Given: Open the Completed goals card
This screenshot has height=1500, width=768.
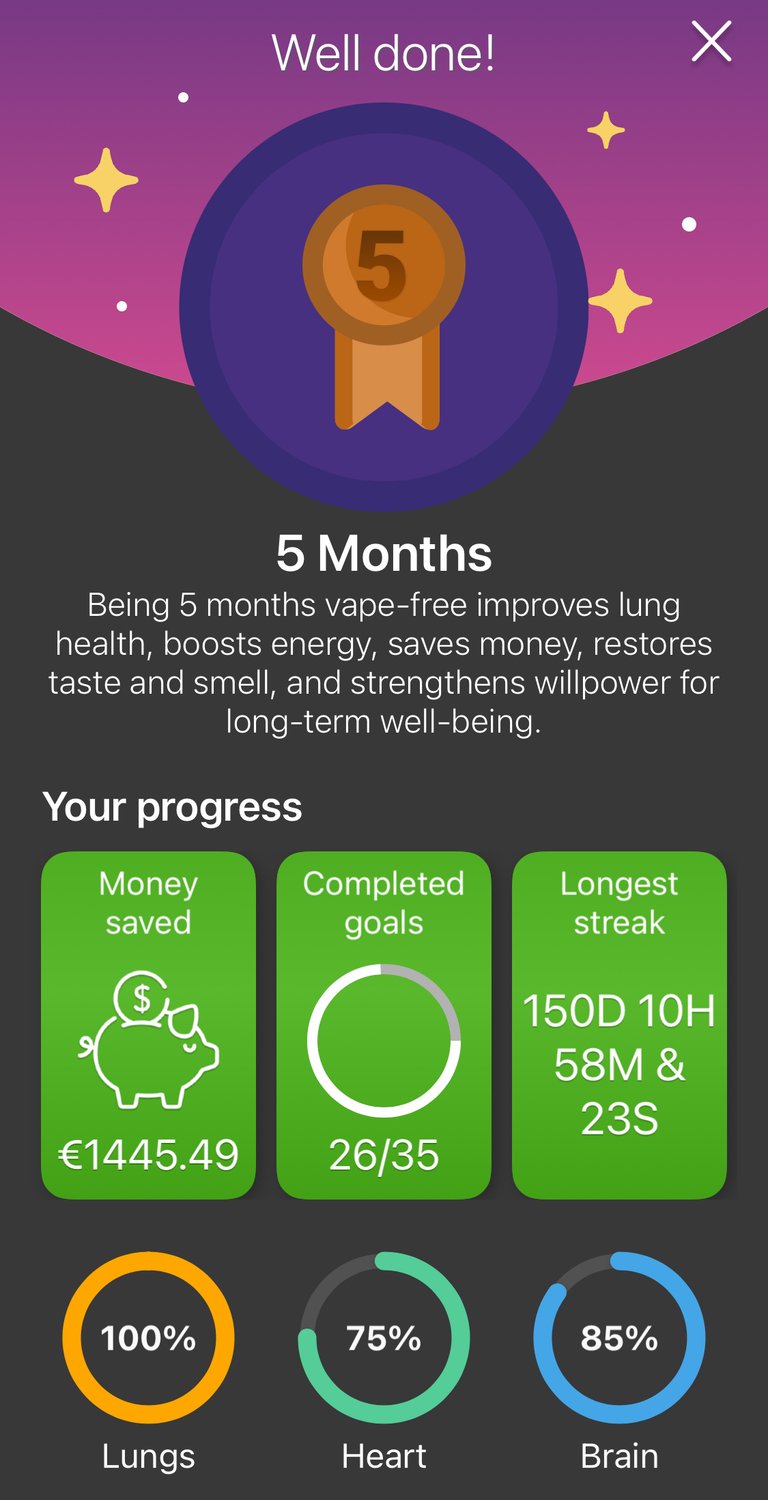Looking at the screenshot, I should pos(384,1025).
